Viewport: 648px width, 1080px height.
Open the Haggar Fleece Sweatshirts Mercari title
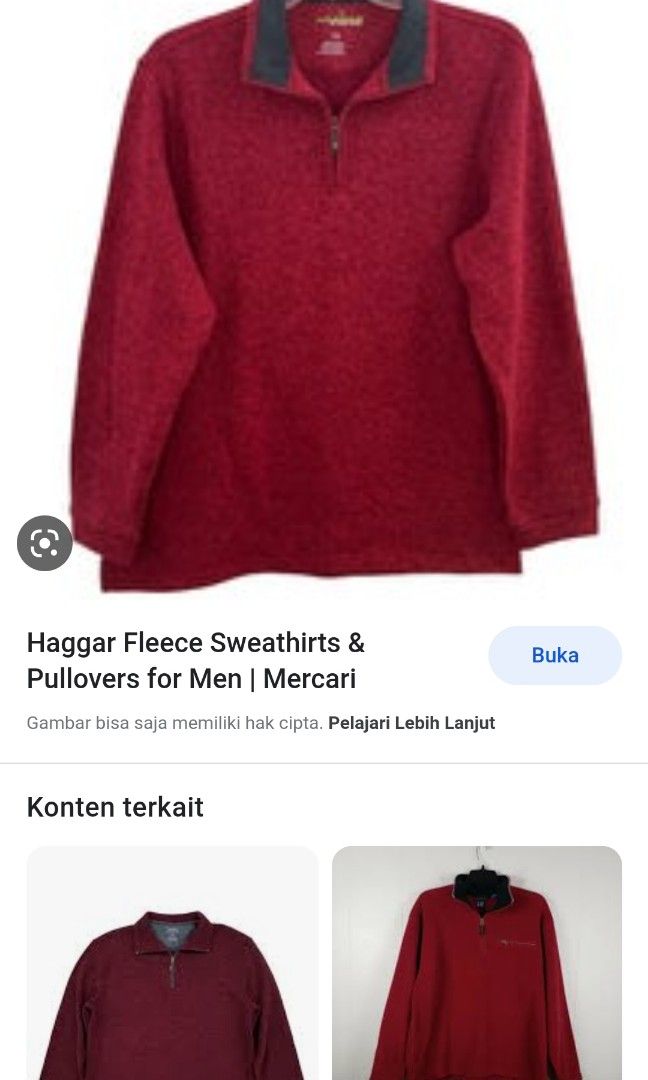[x=196, y=660]
